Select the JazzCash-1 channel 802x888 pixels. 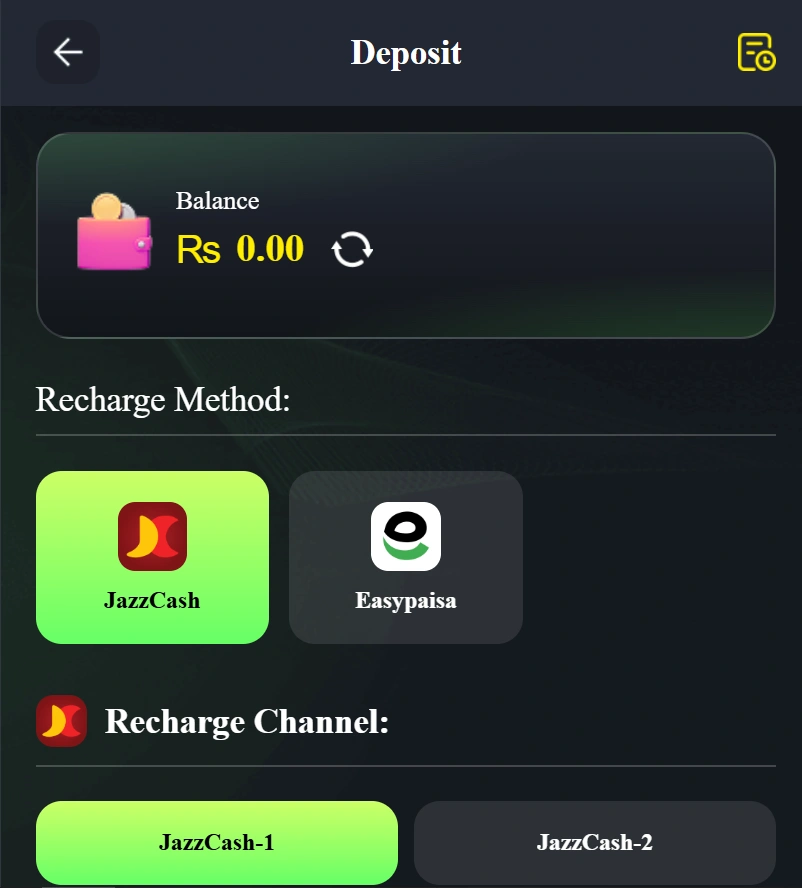(x=216, y=842)
